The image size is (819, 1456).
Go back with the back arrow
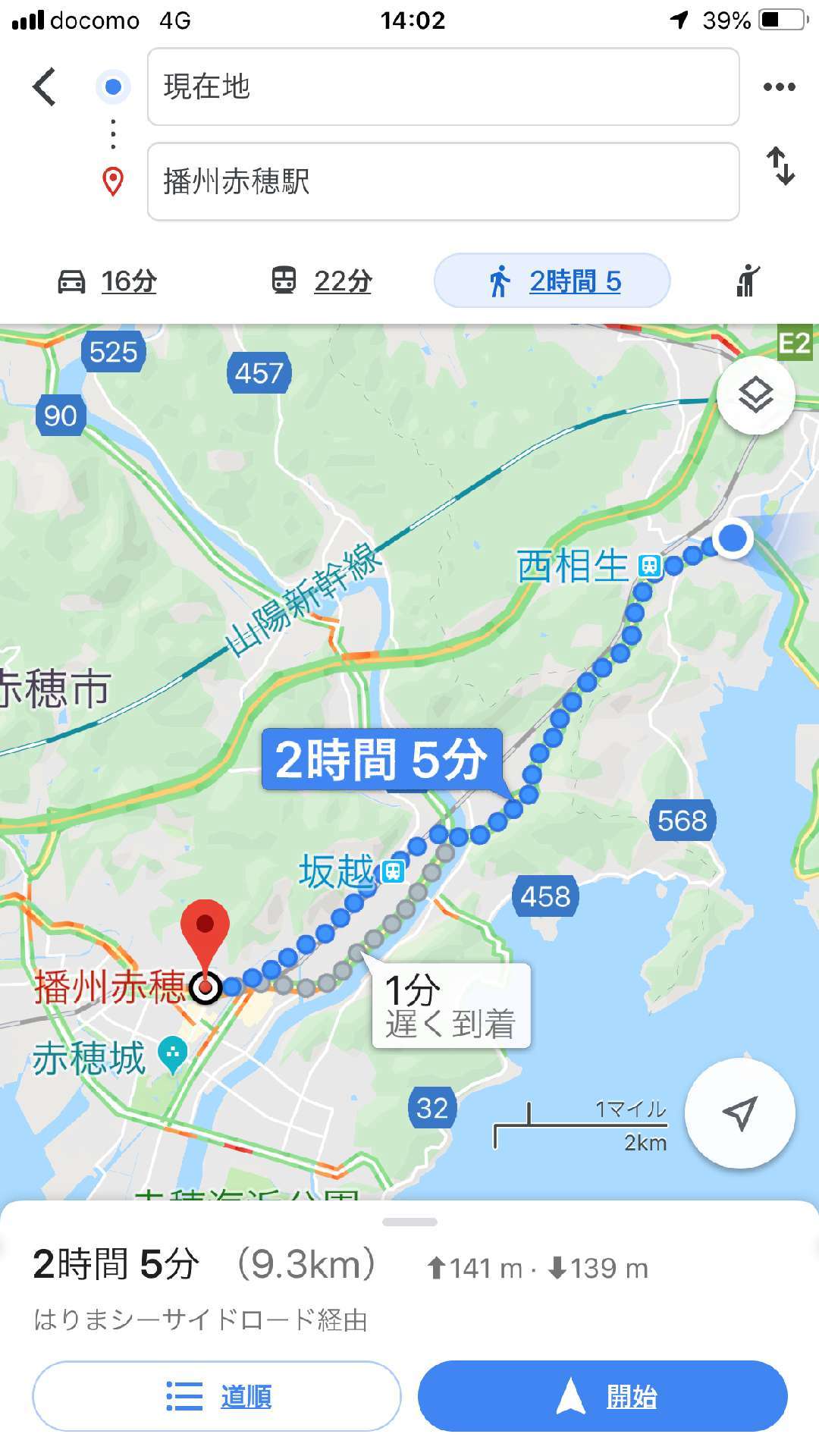click(45, 86)
